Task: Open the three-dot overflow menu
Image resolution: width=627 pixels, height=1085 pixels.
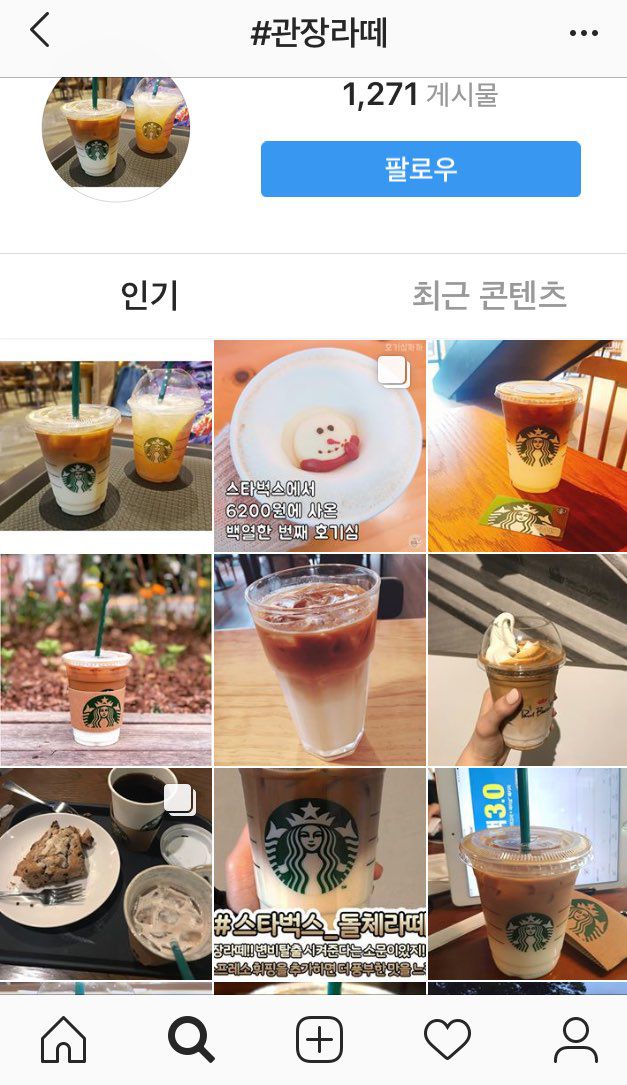Action: pyautogui.click(x=583, y=33)
